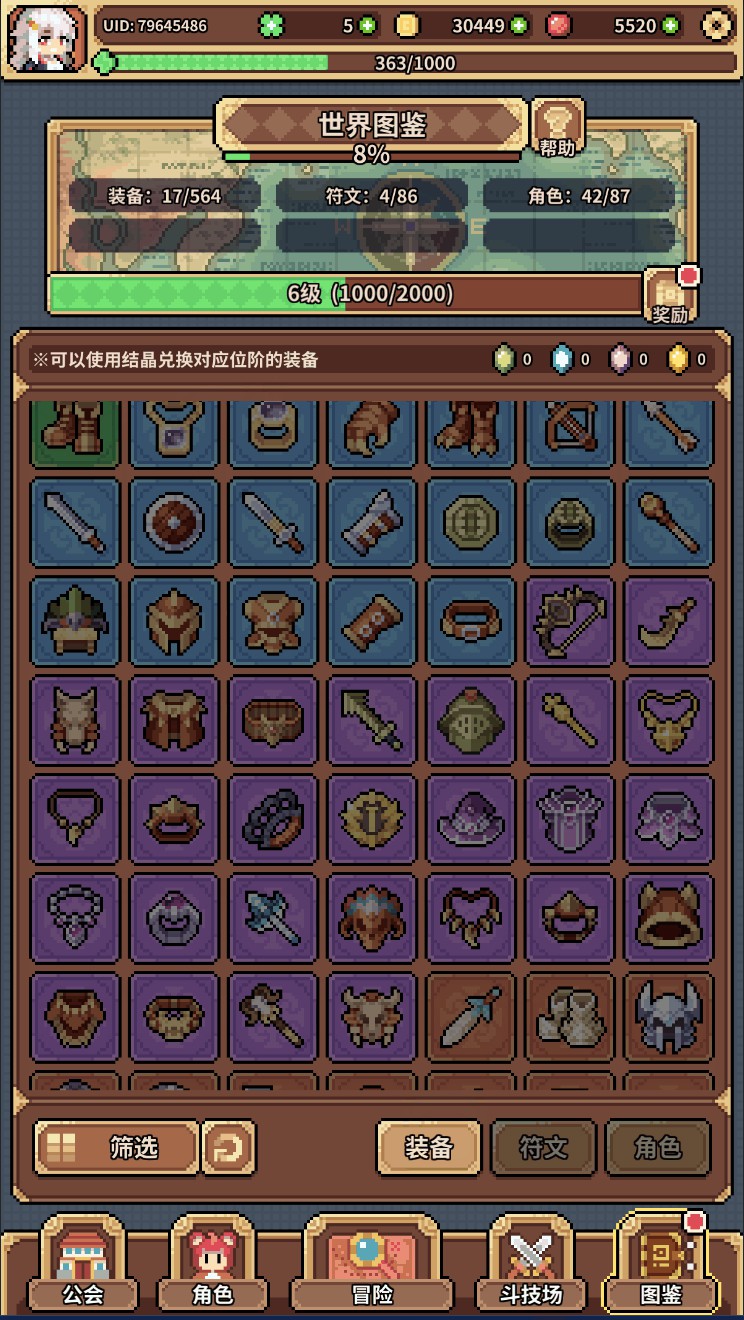The height and width of the screenshot is (1320, 744).
Task: View the horned silver helmet item
Action: click(669, 1017)
